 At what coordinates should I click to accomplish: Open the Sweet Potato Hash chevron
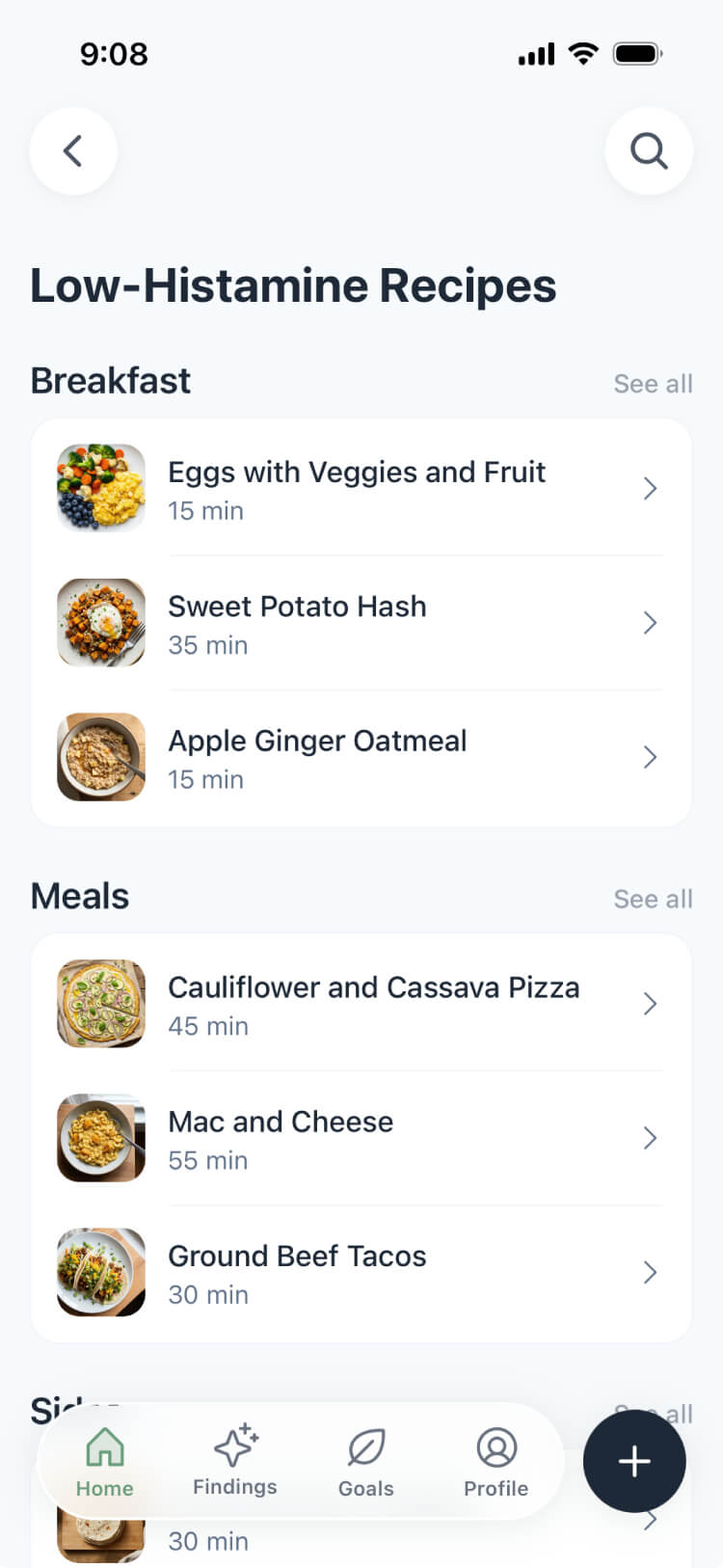tap(650, 623)
